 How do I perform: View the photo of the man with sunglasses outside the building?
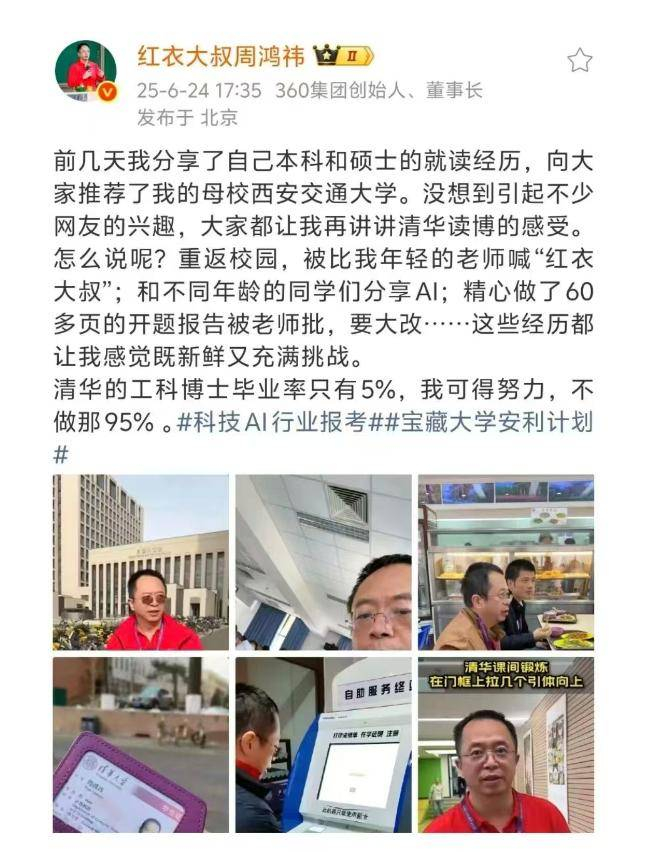(x=141, y=562)
